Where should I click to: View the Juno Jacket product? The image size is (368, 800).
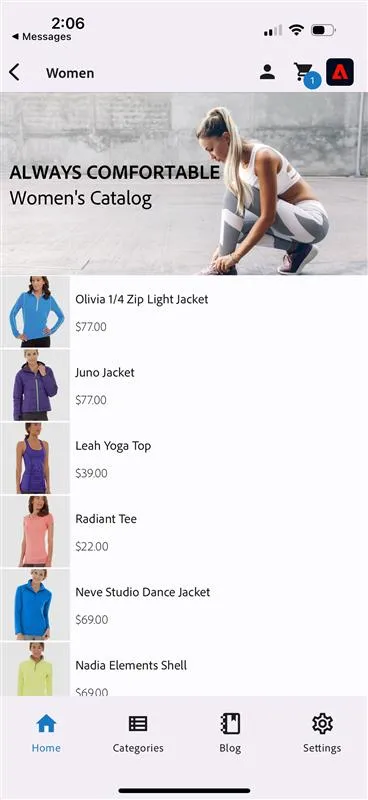184,385
